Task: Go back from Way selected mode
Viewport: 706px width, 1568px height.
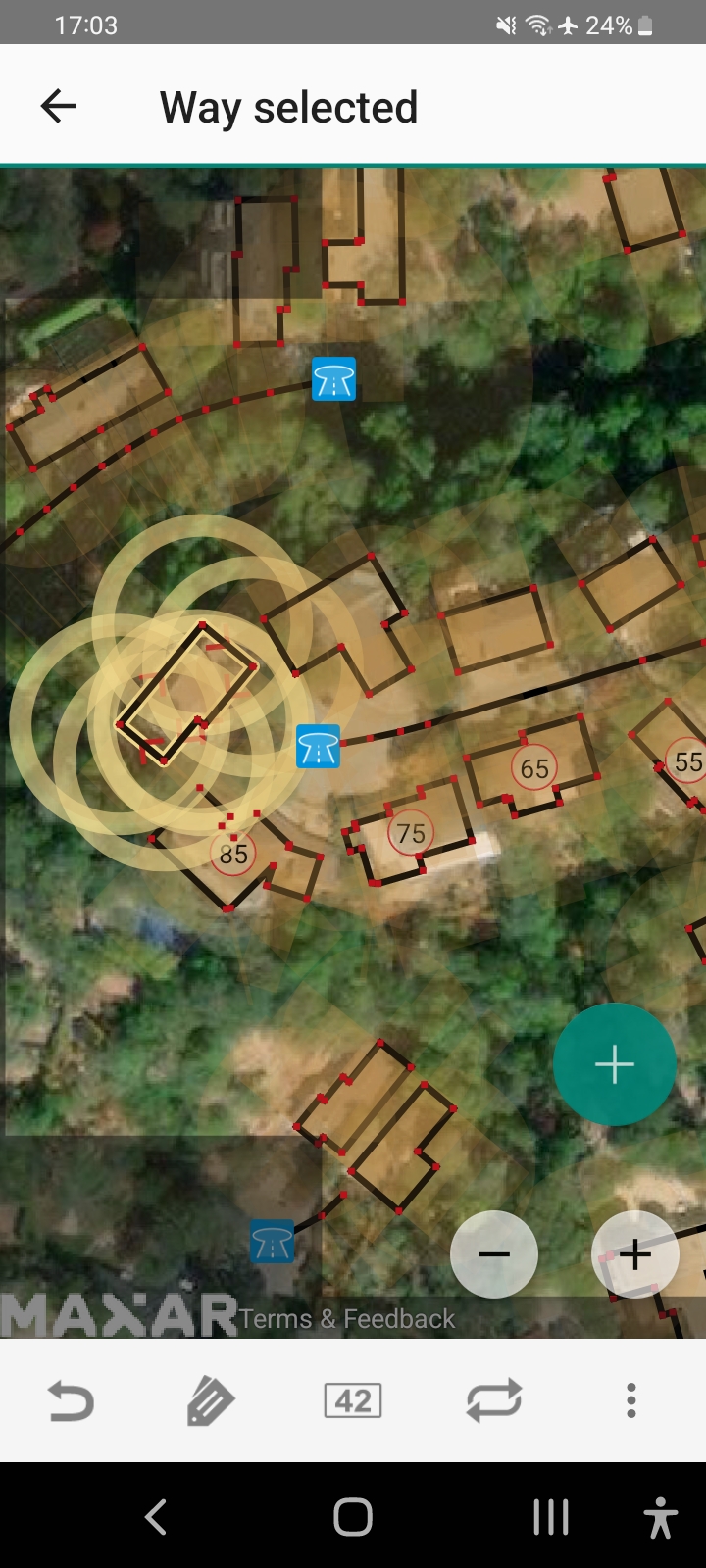Action: coord(58,106)
